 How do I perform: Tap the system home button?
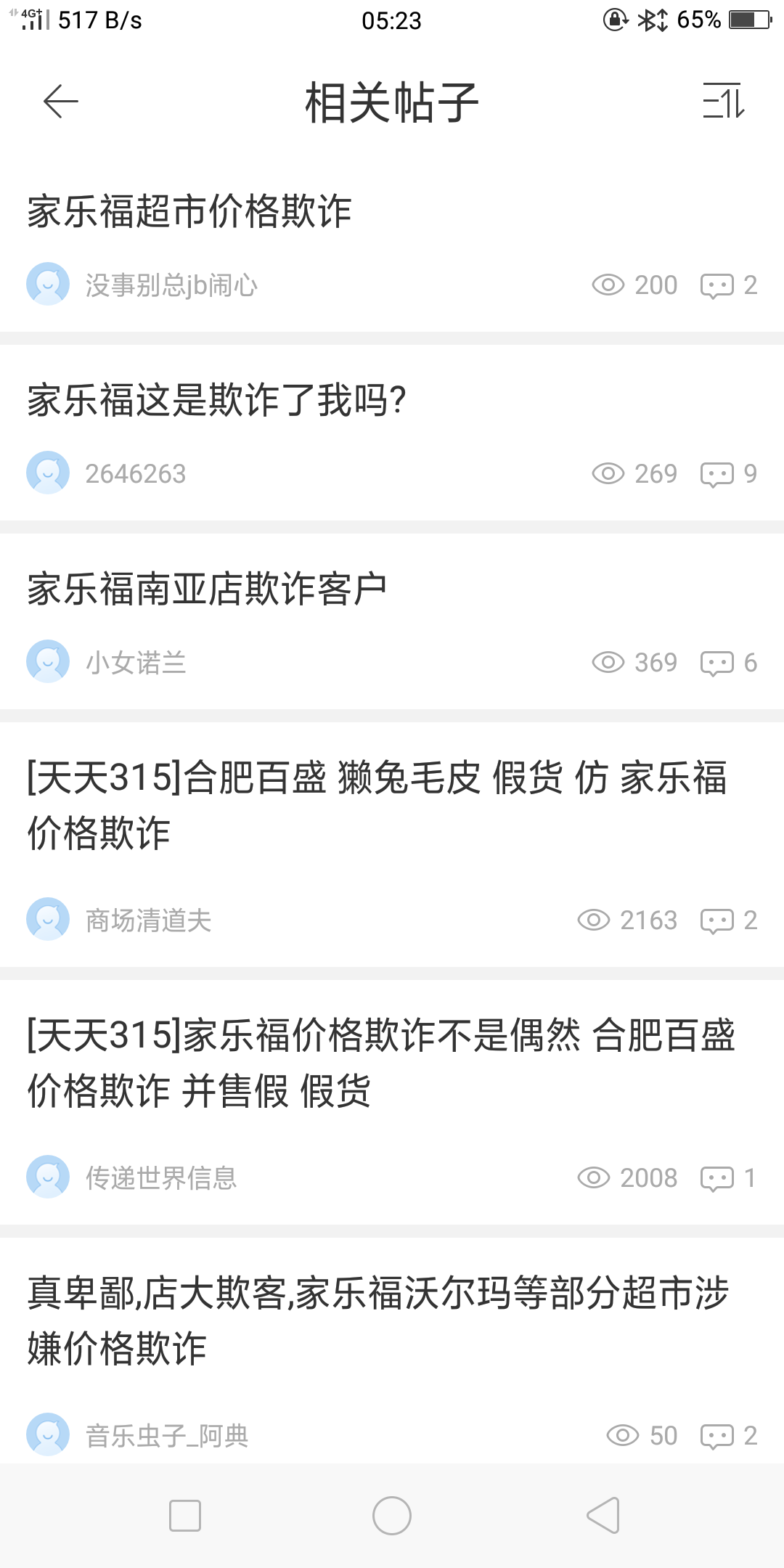click(x=392, y=1516)
